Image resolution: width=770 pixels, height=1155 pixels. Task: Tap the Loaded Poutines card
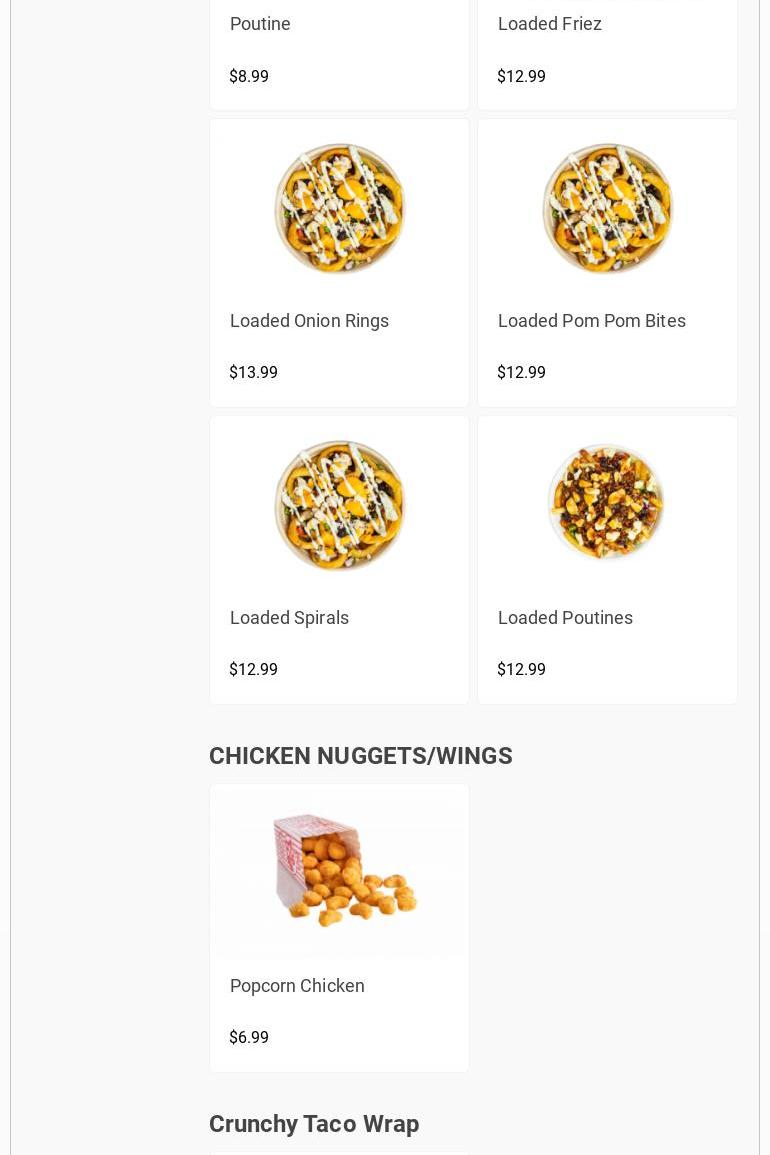coord(606,560)
